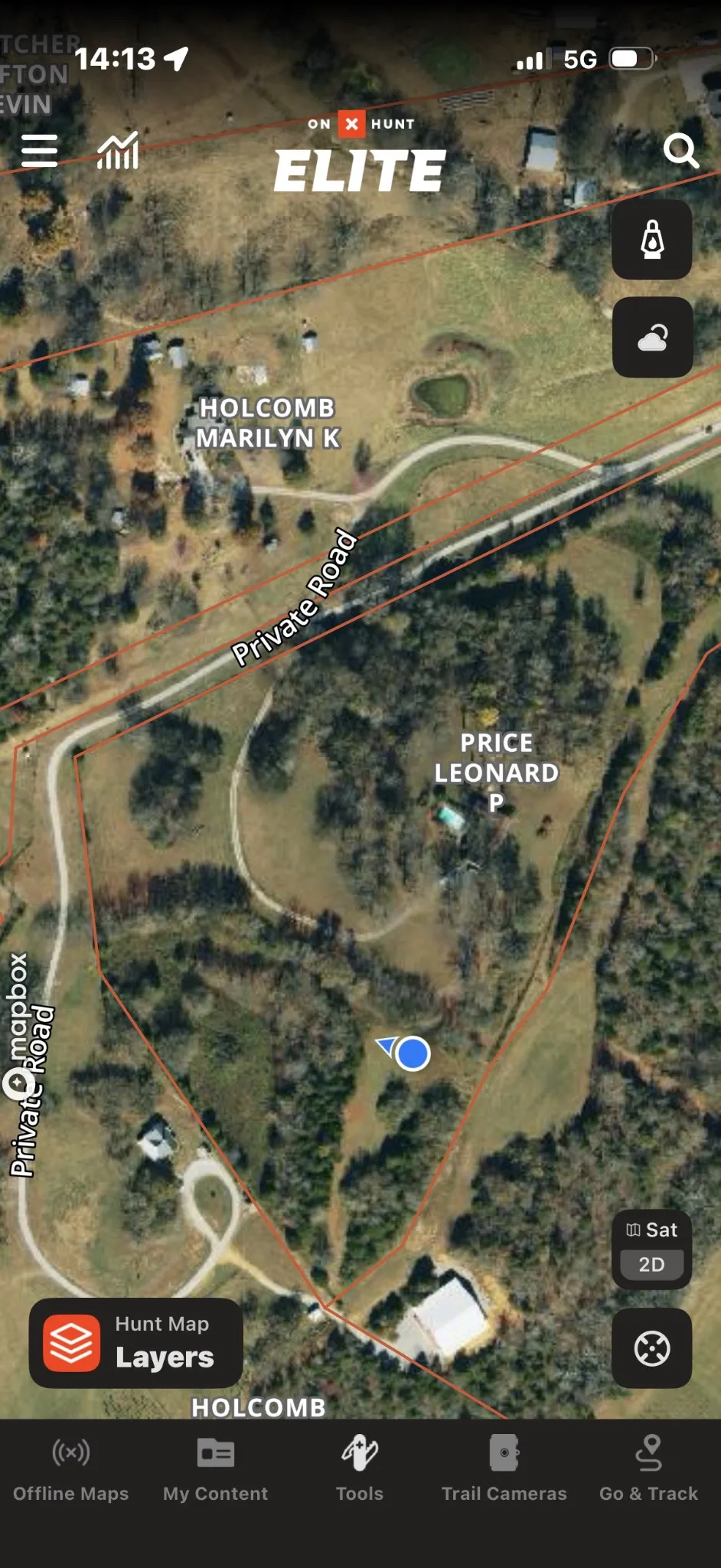Open the activity chart icon
The height and width of the screenshot is (1568, 721).
coord(118,150)
